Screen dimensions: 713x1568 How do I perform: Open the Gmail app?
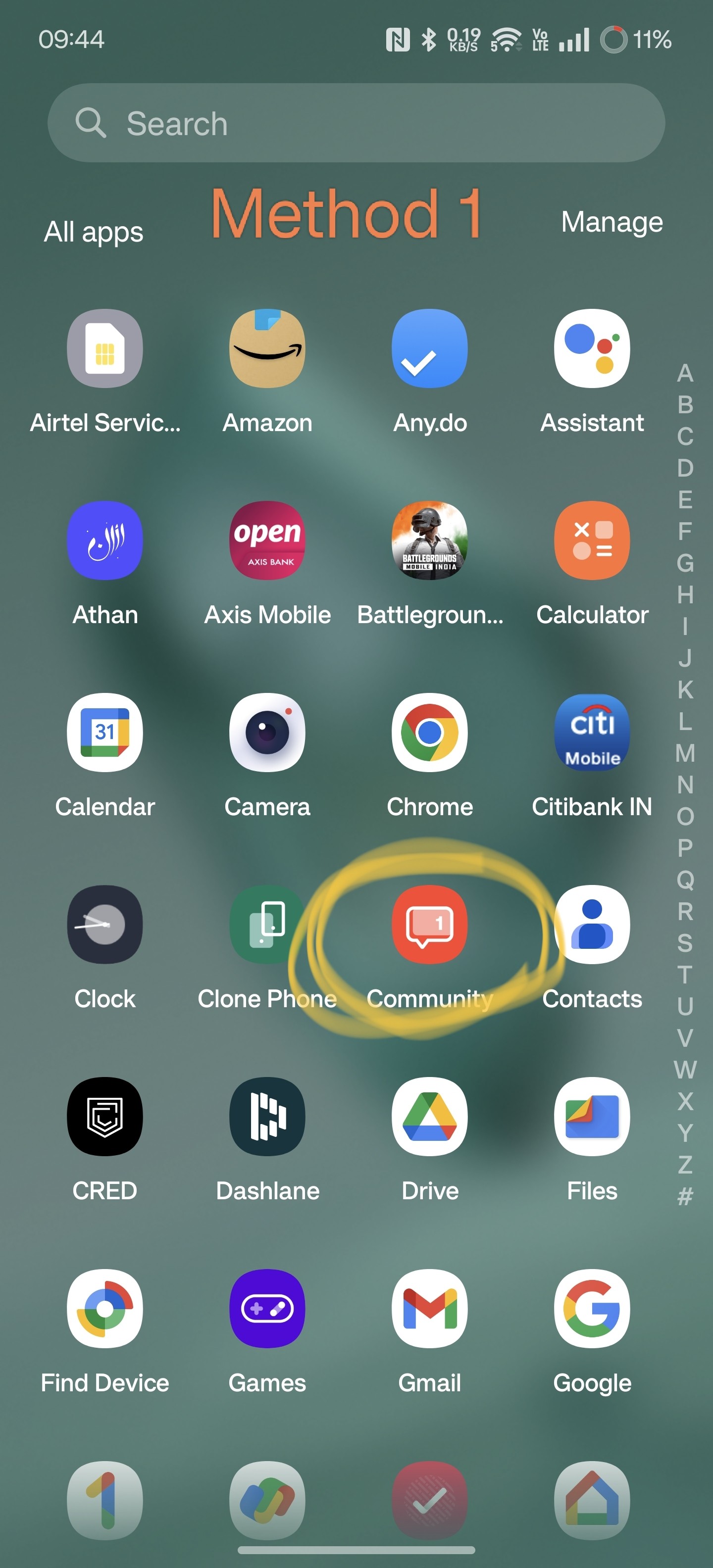pos(429,1308)
